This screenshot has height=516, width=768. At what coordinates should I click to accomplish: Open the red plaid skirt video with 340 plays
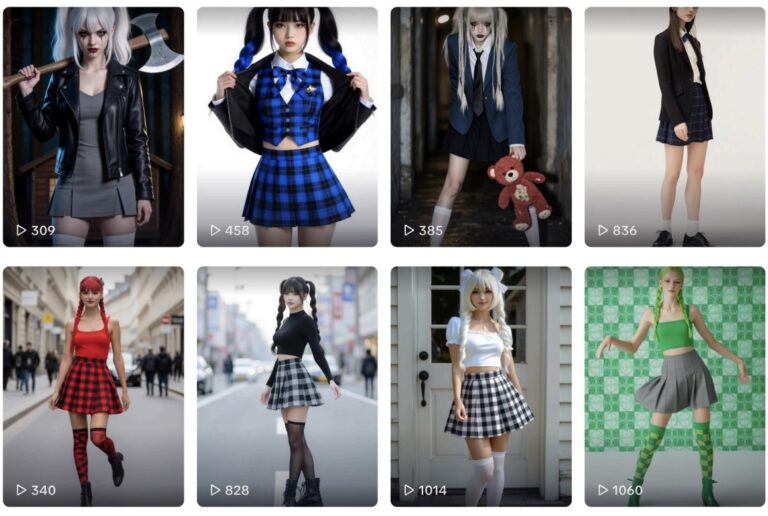pyautogui.click(x=93, y=386)
